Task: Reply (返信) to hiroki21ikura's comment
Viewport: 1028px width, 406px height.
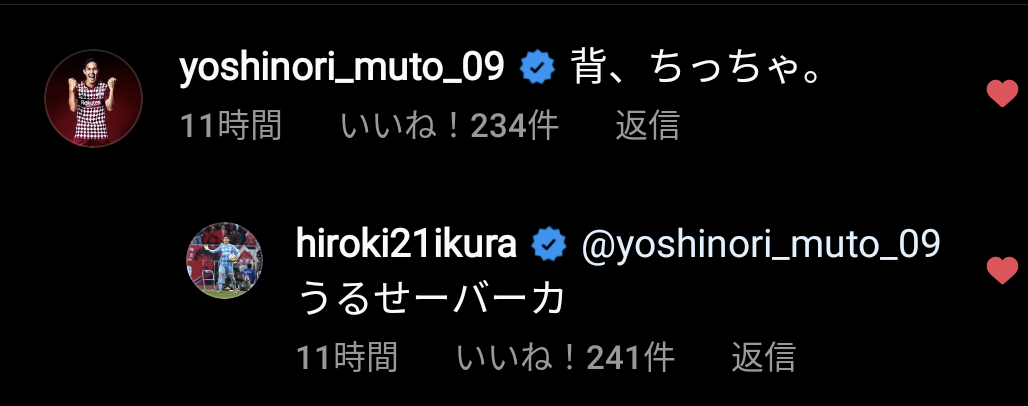Action: 763,357
